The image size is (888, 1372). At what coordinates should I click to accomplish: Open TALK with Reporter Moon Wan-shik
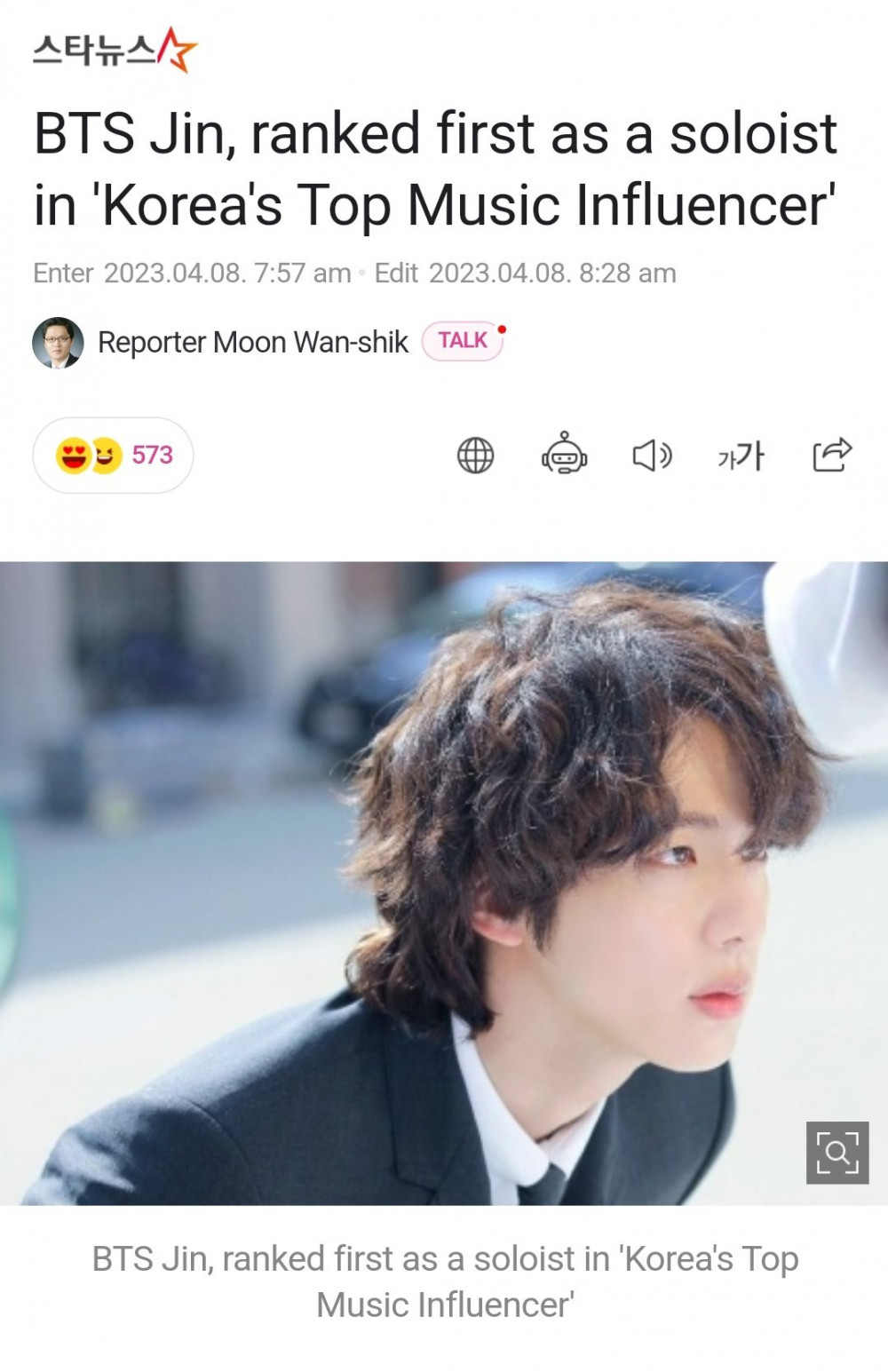point(463,341)
